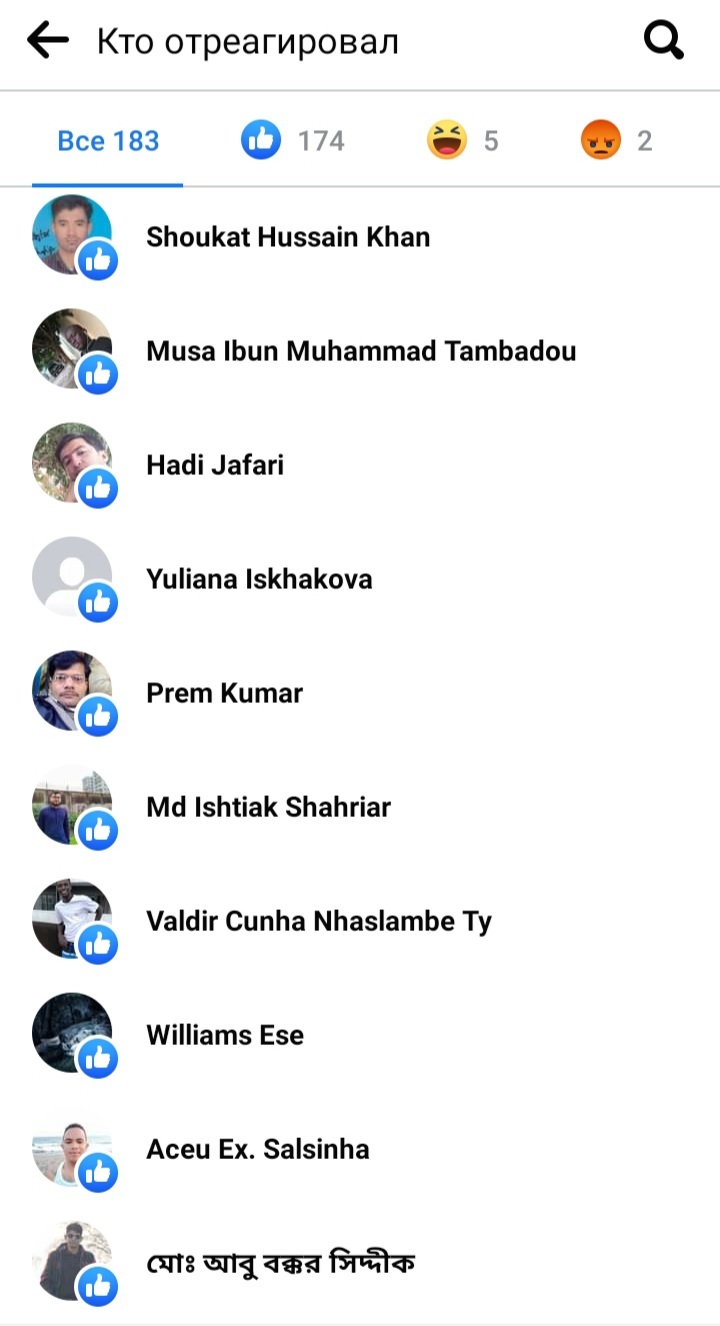Open search for people who reacted

(663, 41)
